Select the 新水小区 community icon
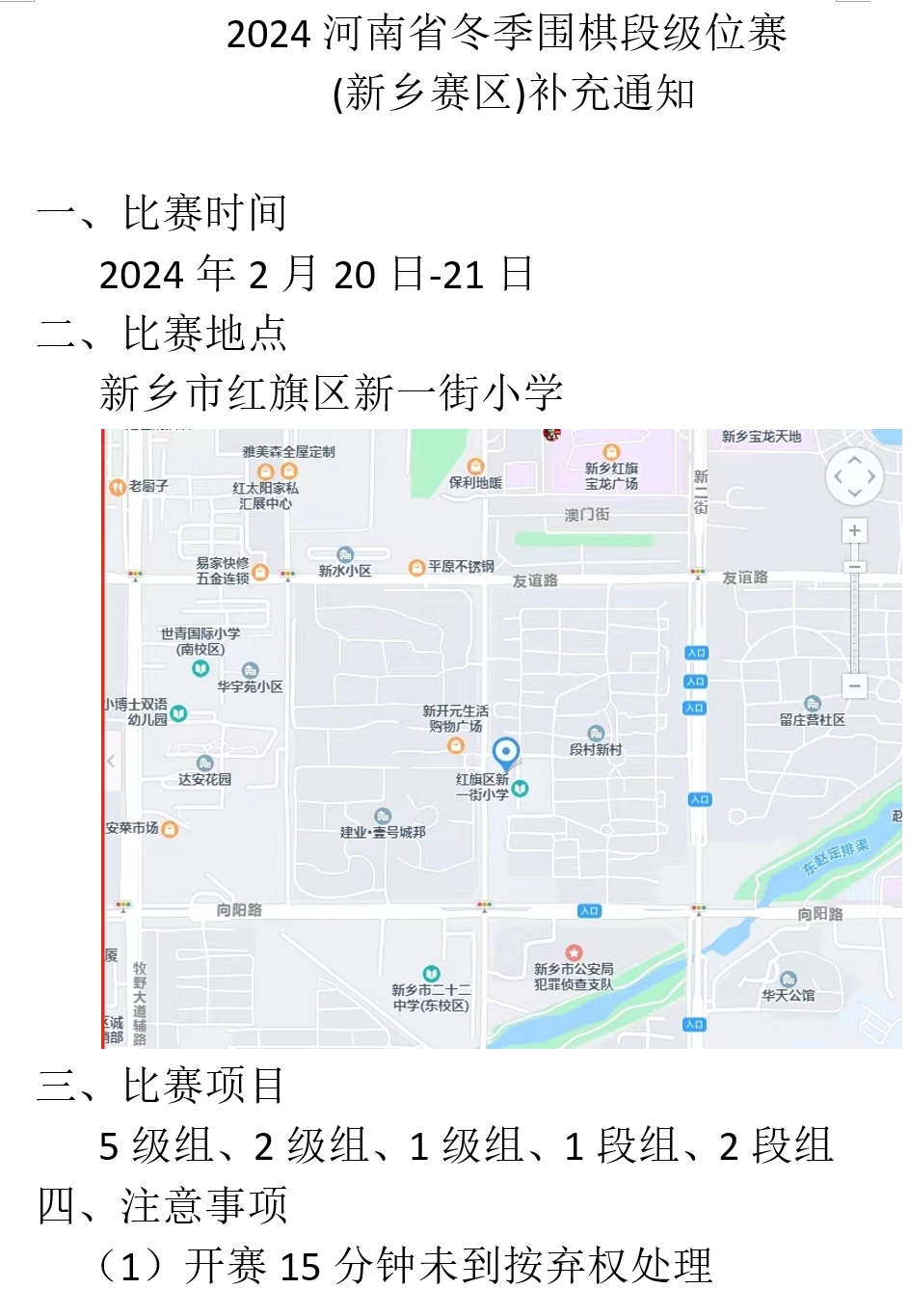This screenshot has height=1316, width=909. pyautogui.click(x=345, y=554)
